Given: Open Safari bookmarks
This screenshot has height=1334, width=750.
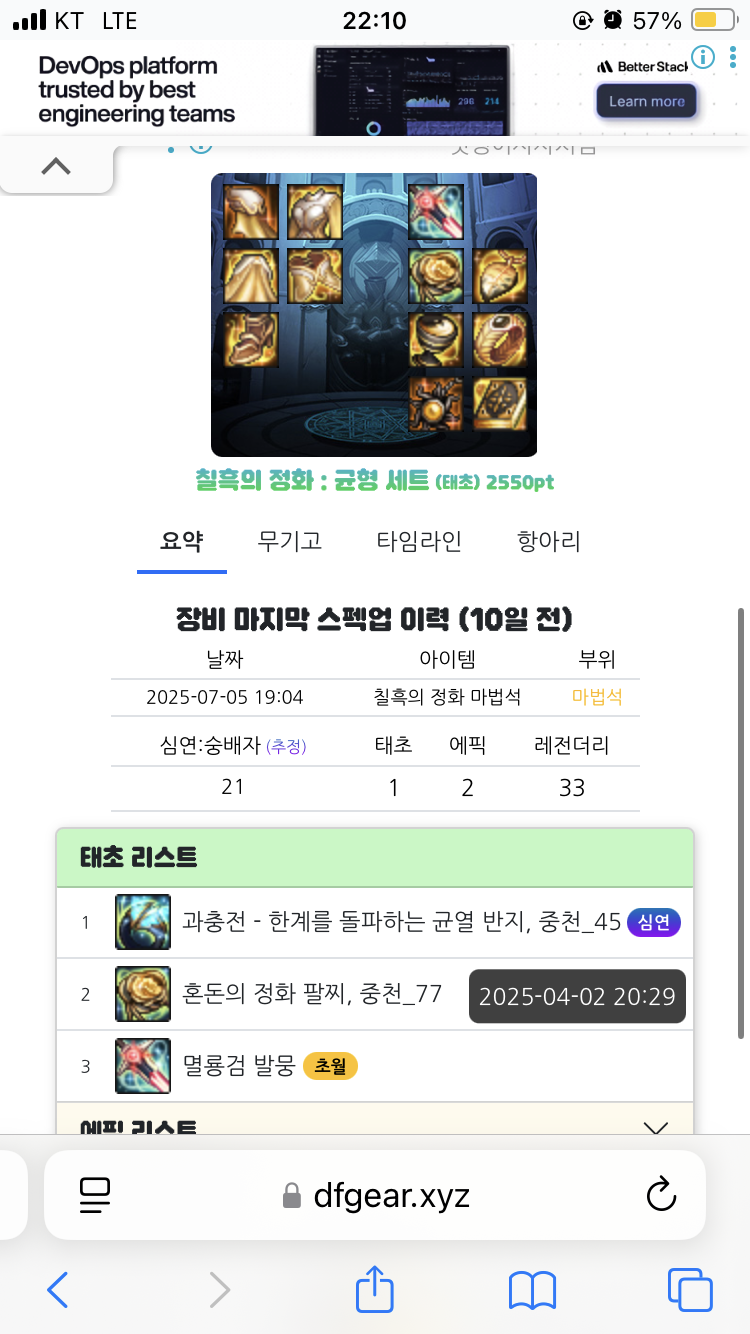Looking at the screenshot, I should pos(532,1290).
